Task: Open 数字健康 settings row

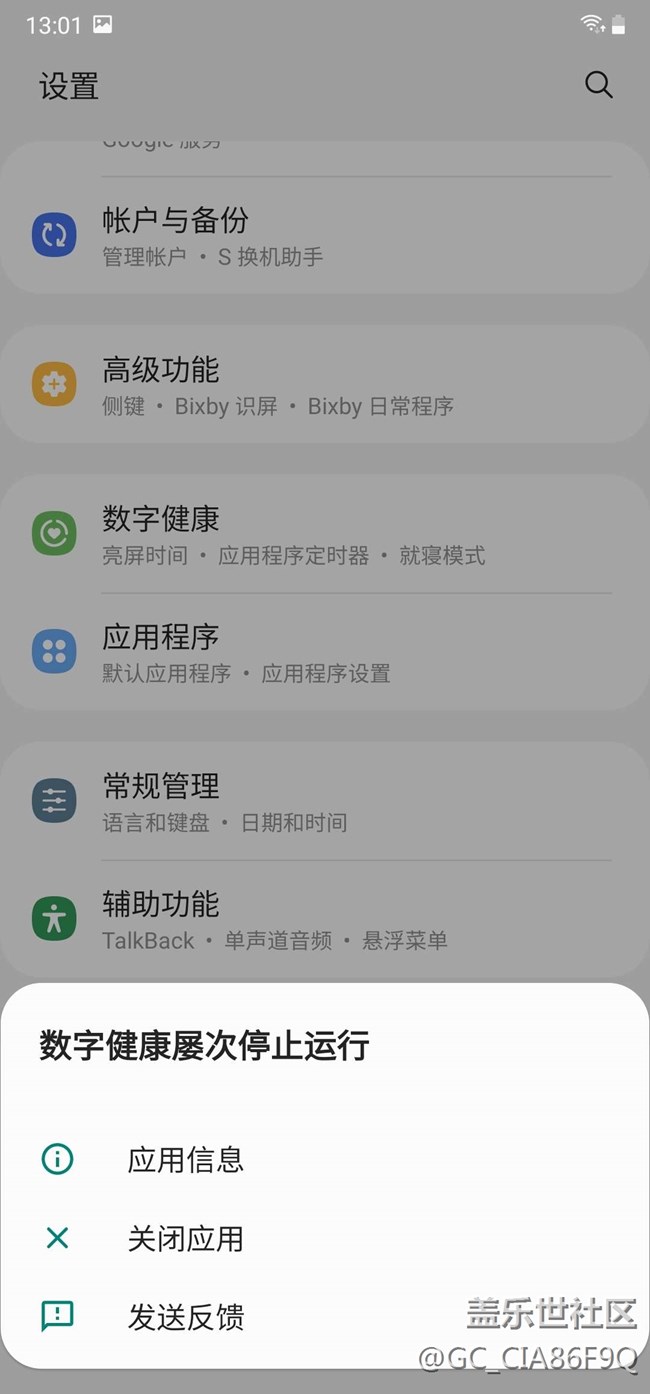Action: click(x=325, y=534)
